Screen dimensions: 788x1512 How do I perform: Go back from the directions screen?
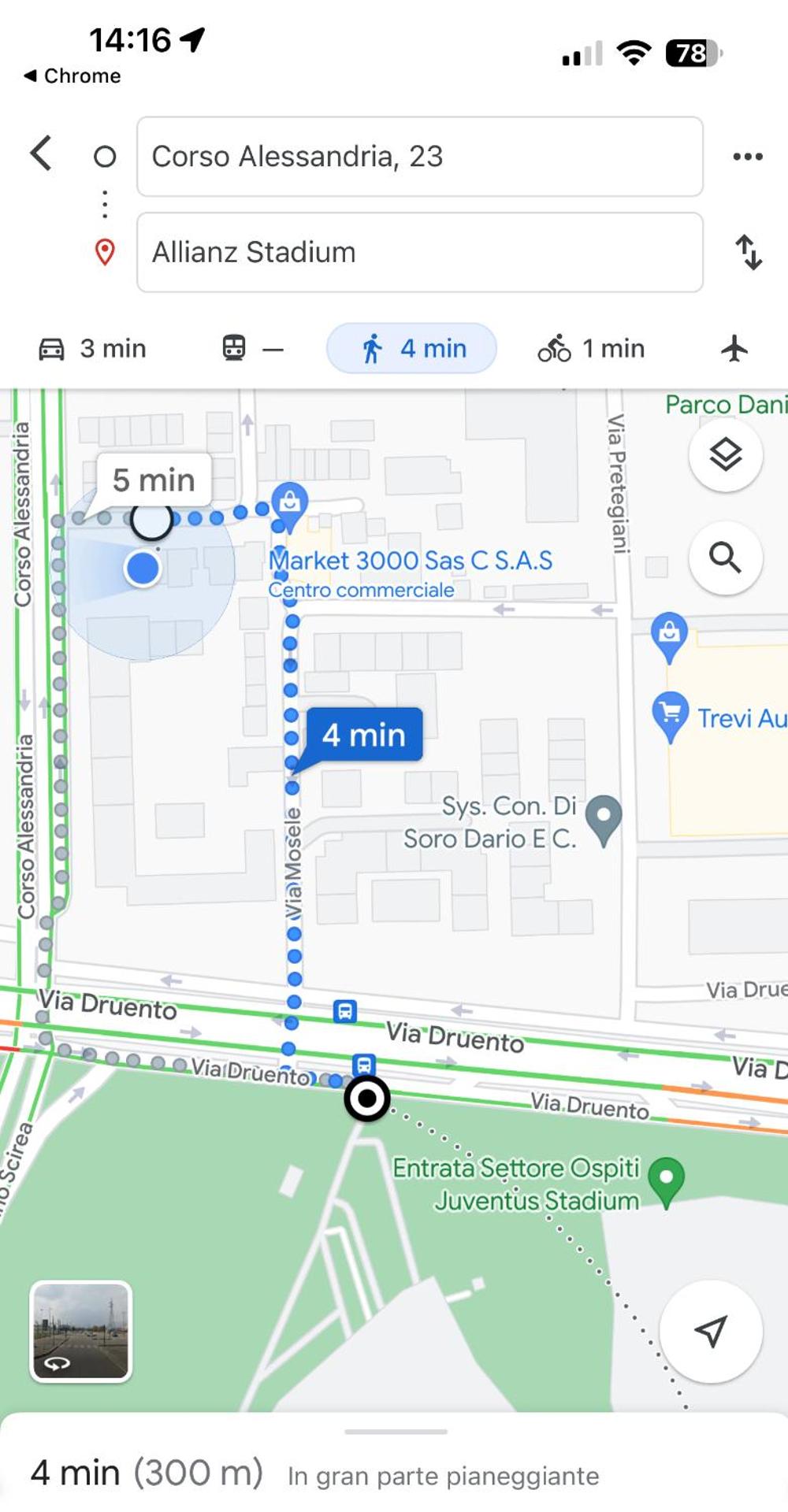(x=42, y=154)
